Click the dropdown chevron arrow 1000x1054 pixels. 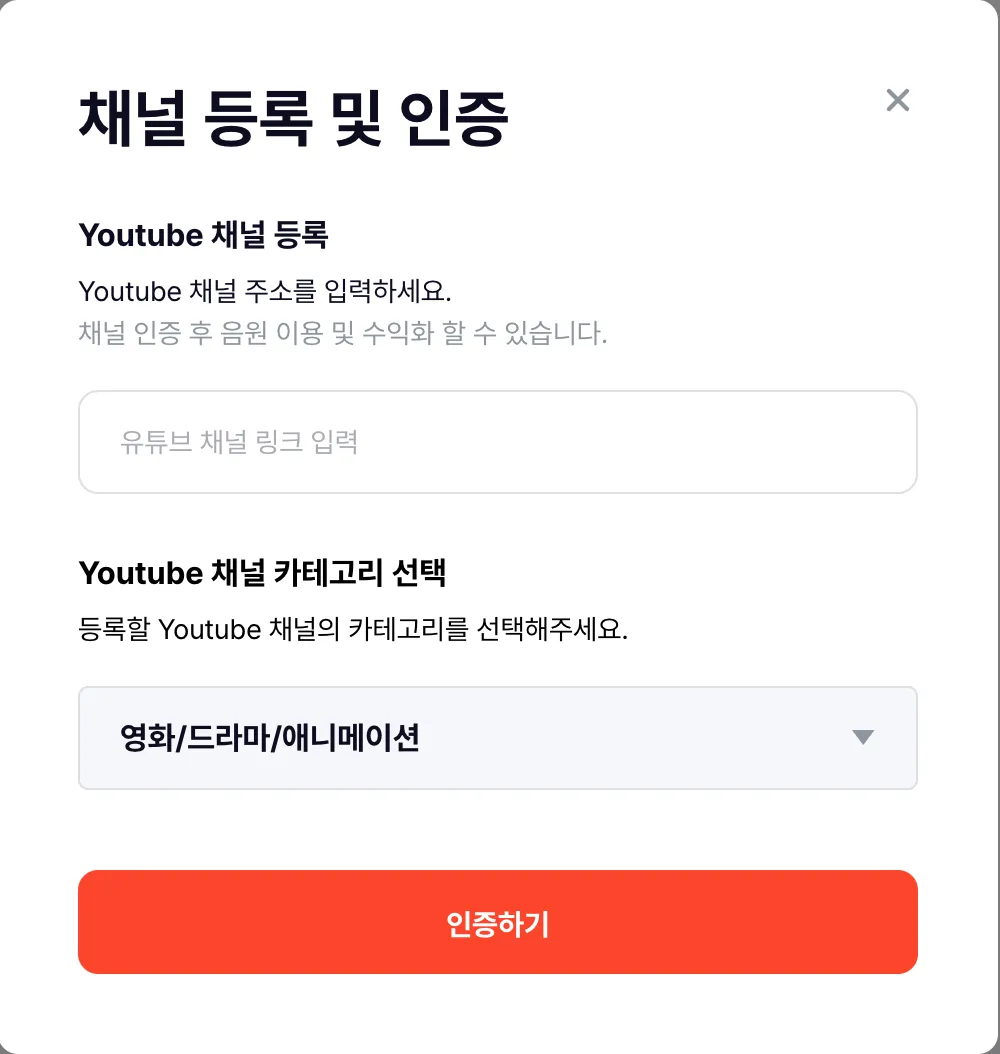862,738
